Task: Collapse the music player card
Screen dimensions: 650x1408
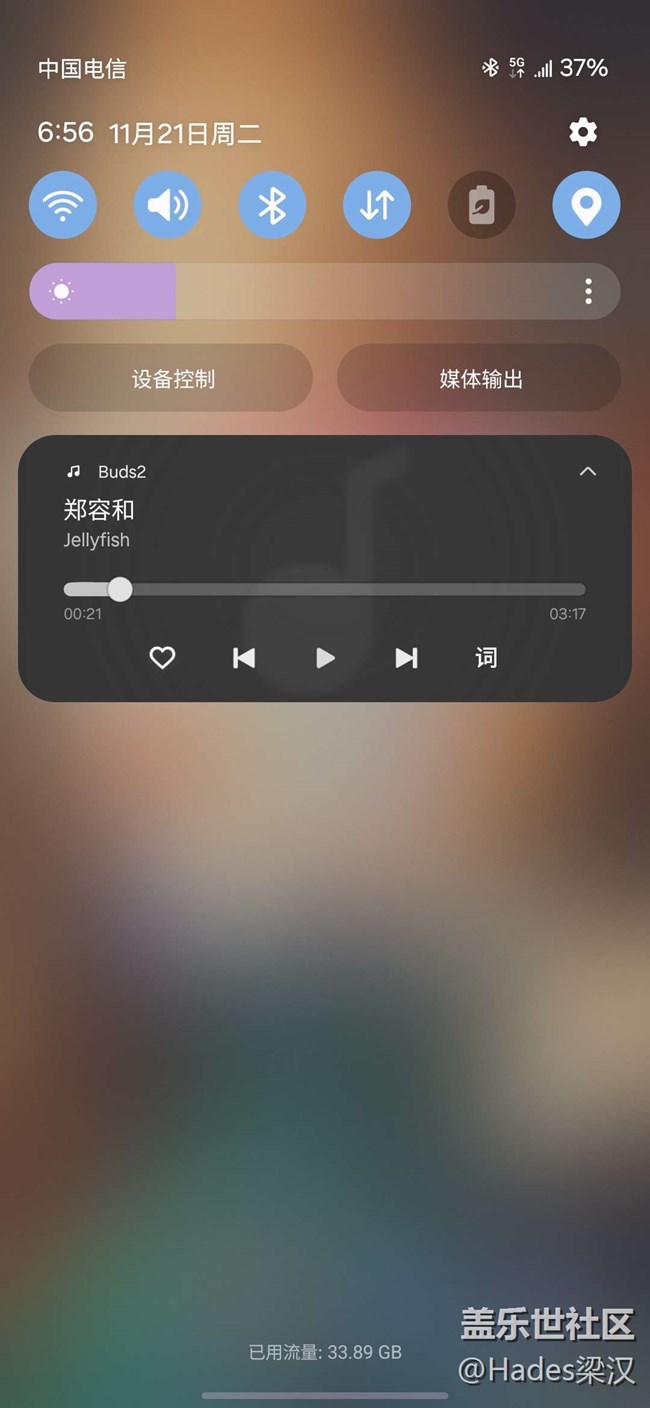Action: [x=588, y=471]
